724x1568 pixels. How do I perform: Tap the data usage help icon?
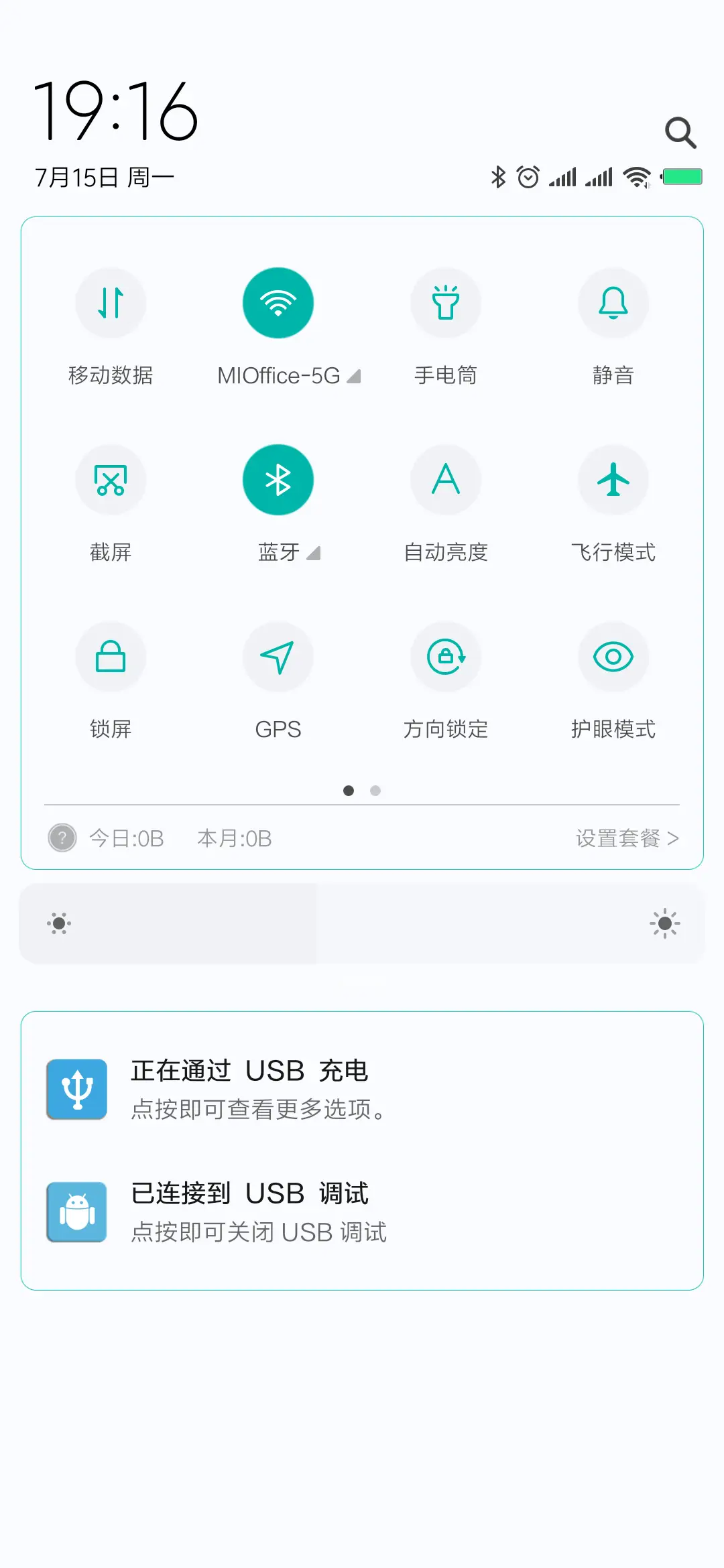[x=61, y=838]
